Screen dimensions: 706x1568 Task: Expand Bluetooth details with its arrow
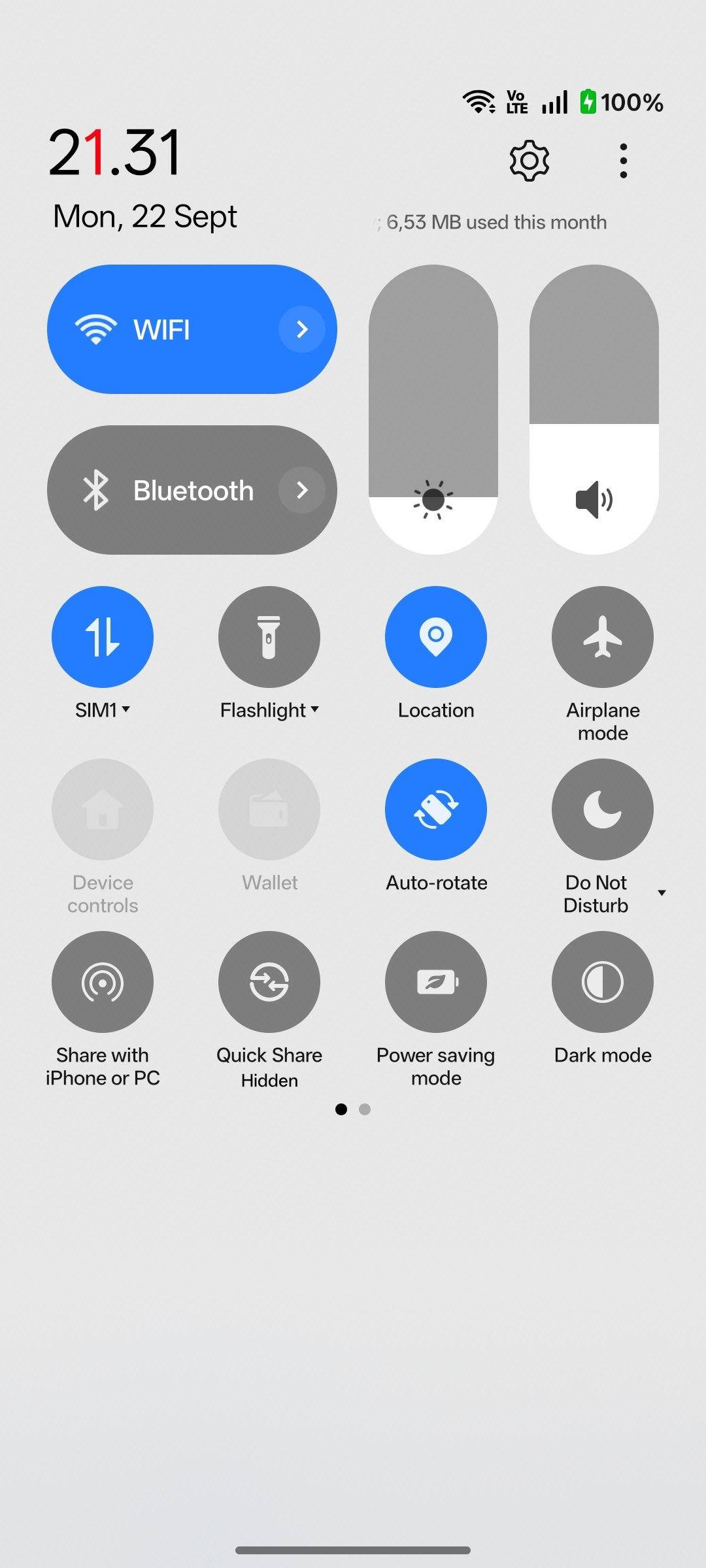point(302,490)
